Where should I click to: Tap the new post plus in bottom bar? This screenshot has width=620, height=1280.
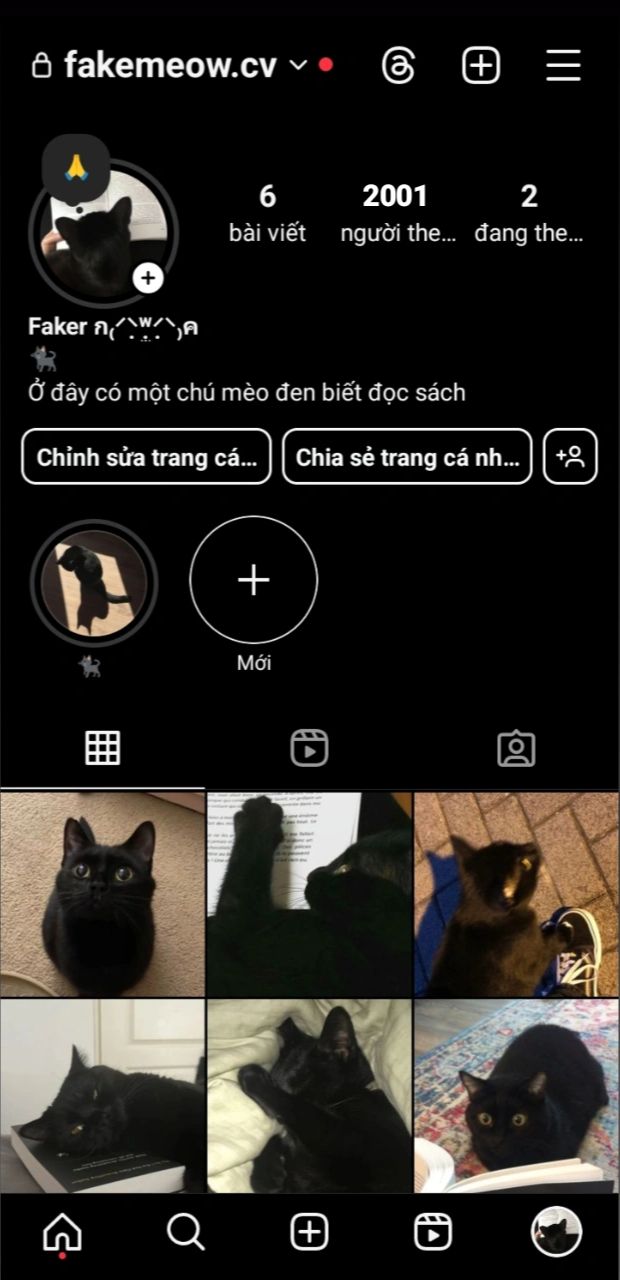(310, 1232)
